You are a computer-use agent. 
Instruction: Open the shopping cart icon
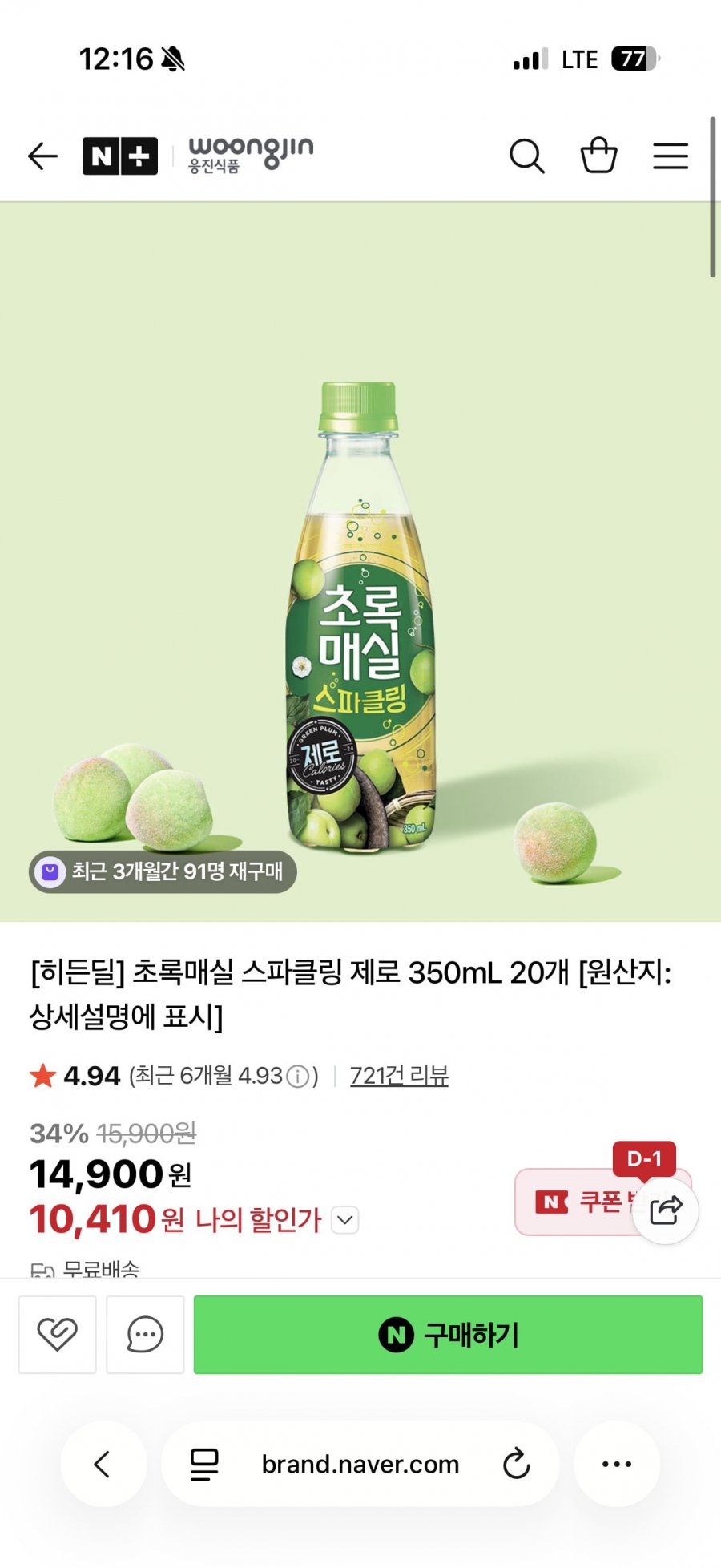click(598, 156)
